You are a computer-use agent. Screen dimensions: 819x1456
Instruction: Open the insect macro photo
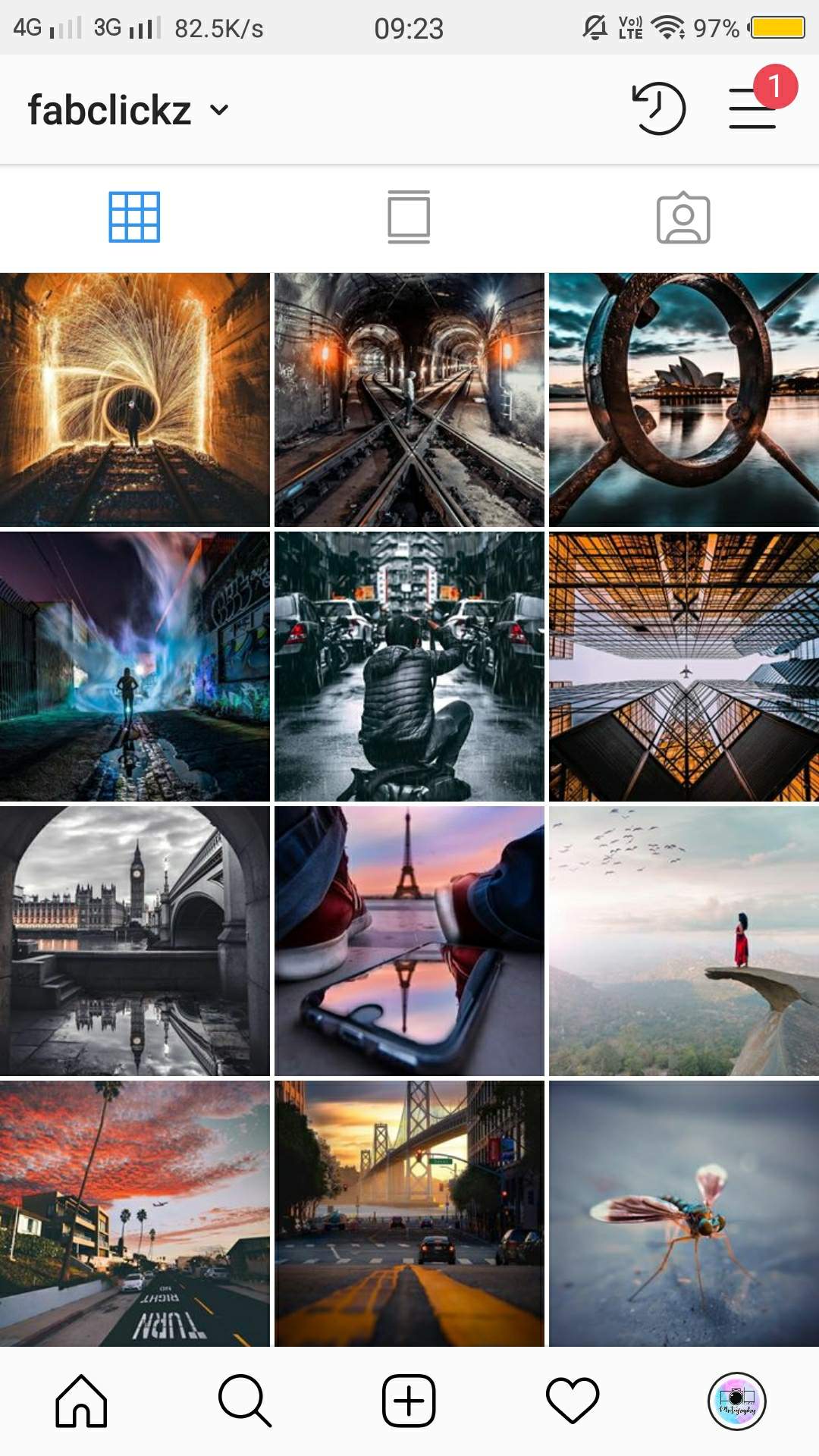(683, 1213)
